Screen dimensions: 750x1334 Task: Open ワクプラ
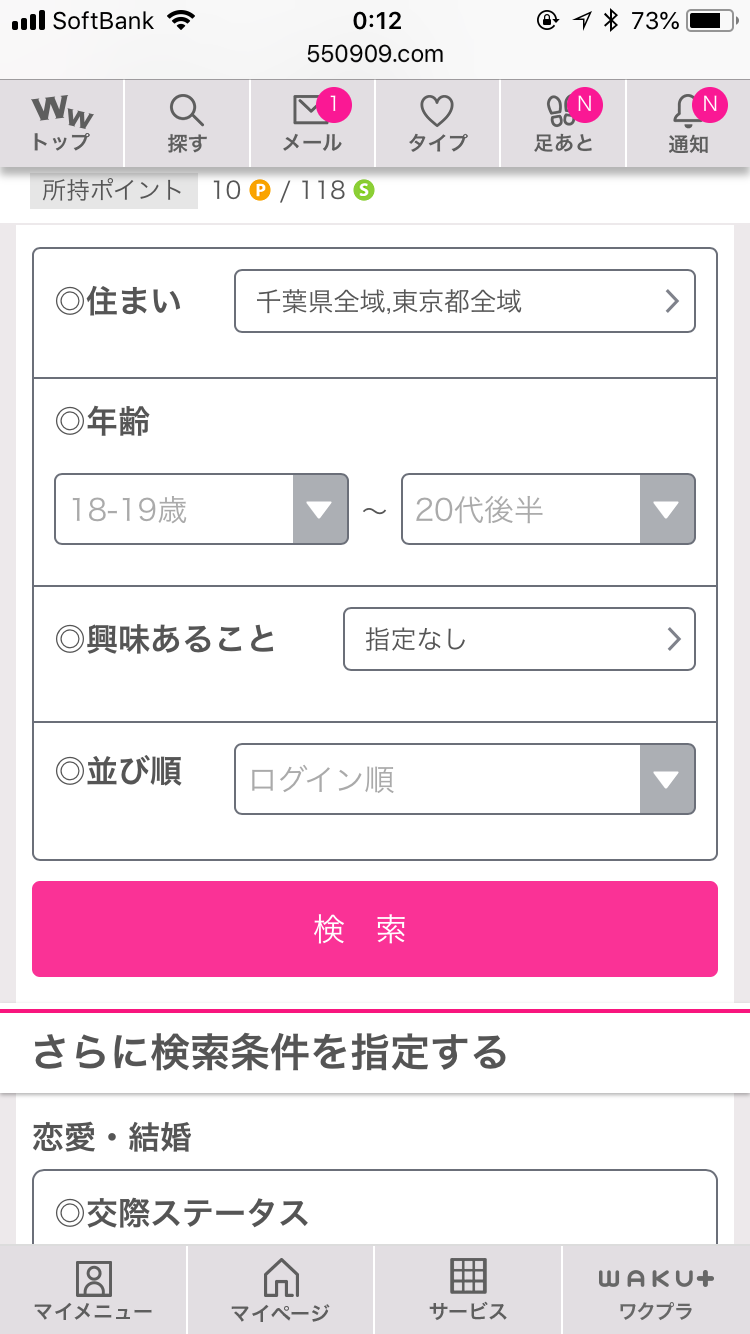[x=656, y=1290]
